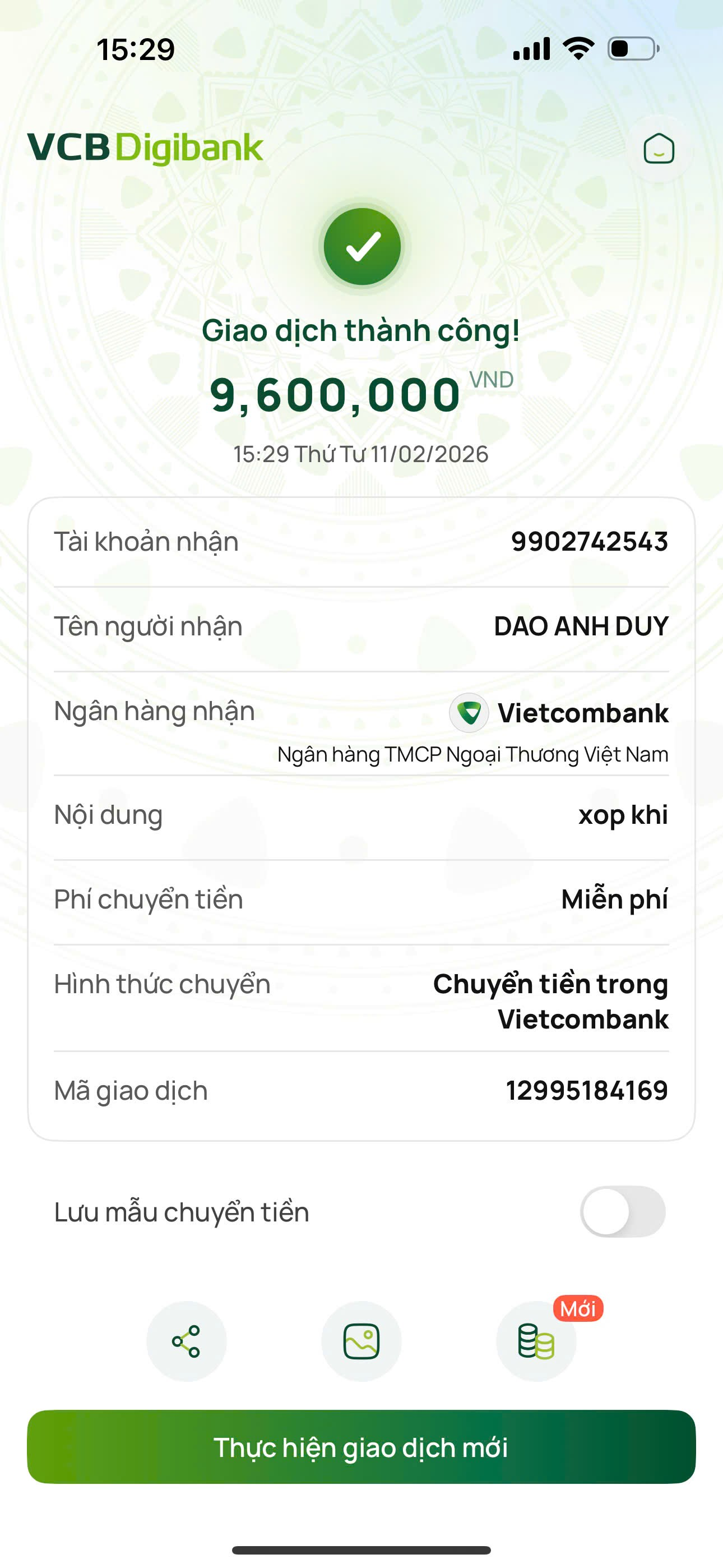Open the coins icon marked Mới
Screen dimensions: 723x1568
[x=536, y=1341]
